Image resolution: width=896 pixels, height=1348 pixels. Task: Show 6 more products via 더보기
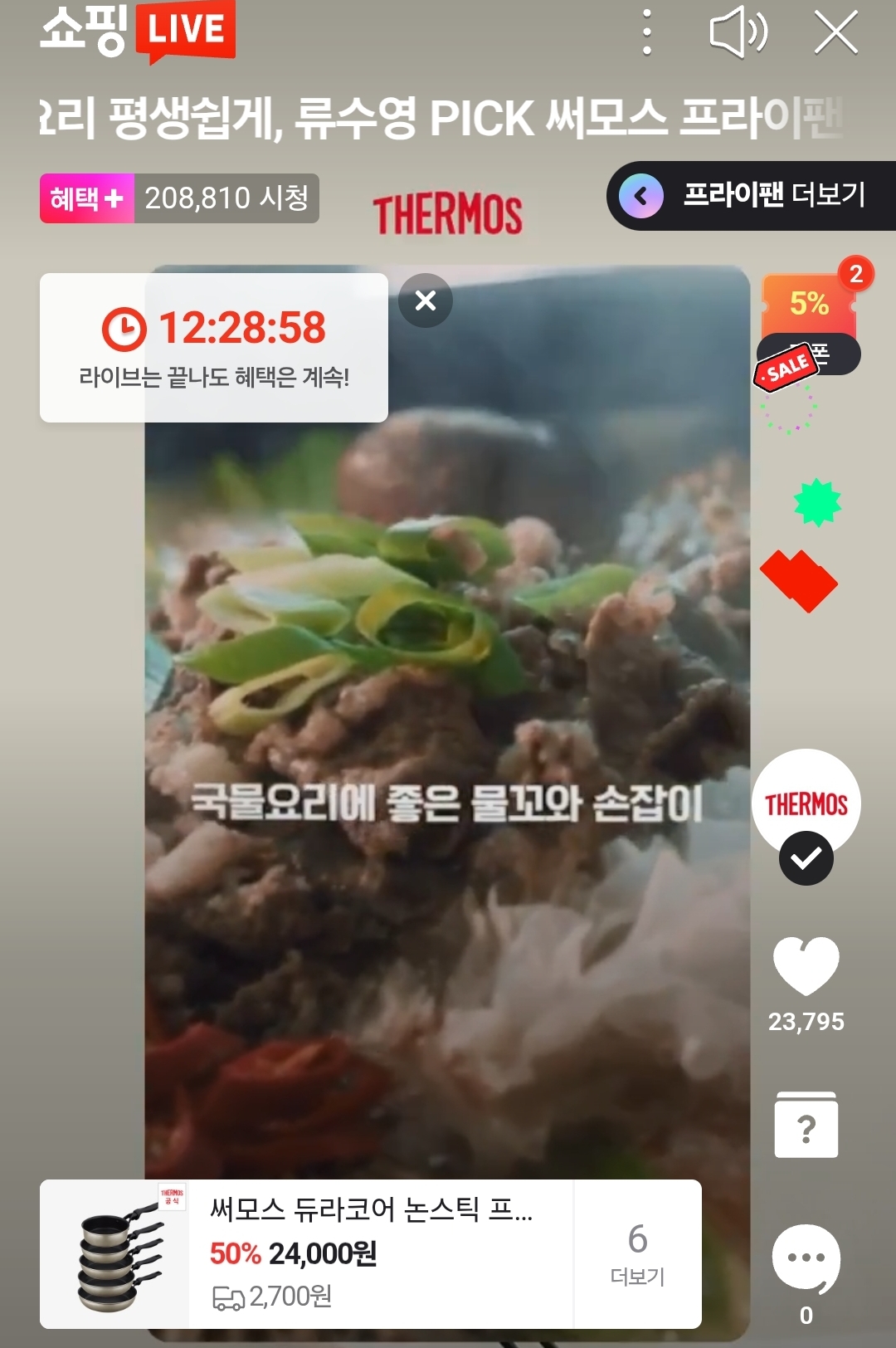coord(637,1253)
